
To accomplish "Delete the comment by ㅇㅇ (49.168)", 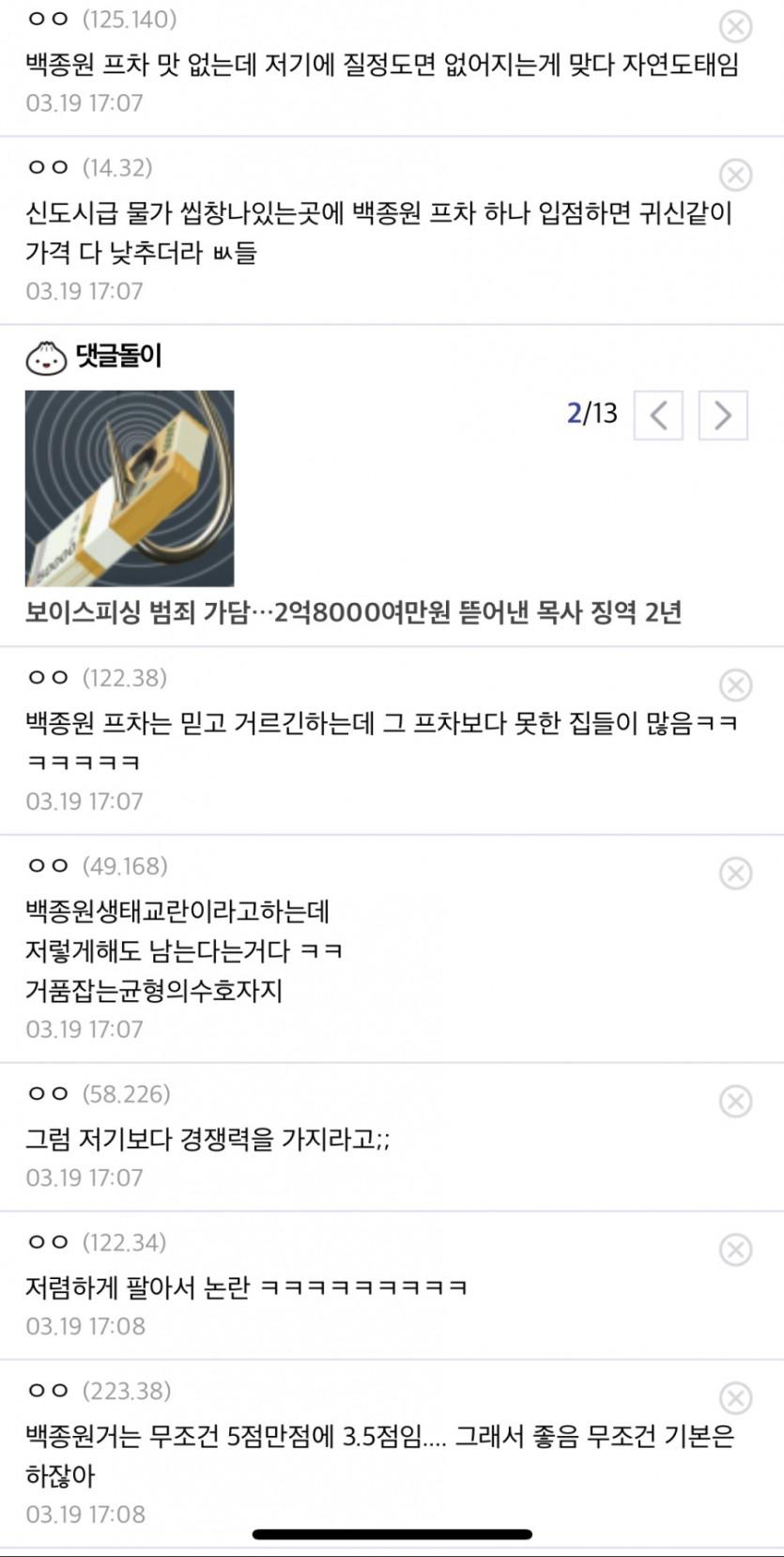I will 735,873.
